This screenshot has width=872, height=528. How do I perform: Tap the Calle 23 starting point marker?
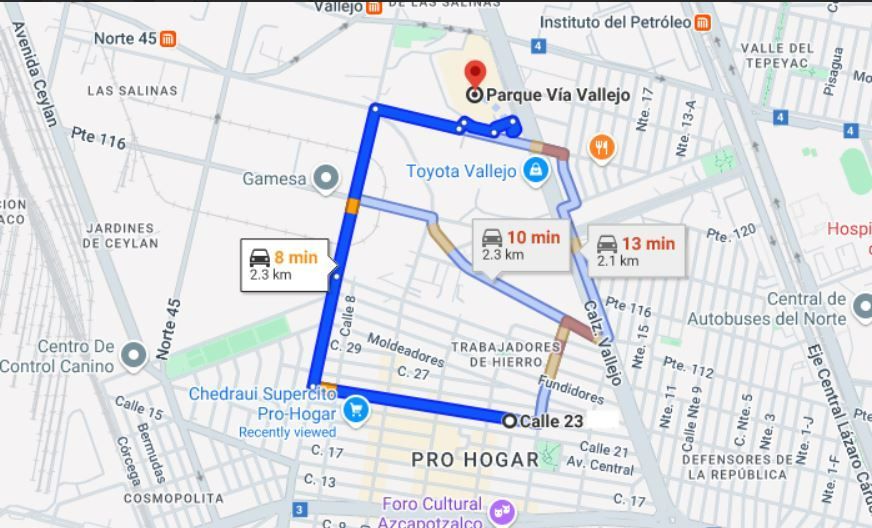pos(509,421)
